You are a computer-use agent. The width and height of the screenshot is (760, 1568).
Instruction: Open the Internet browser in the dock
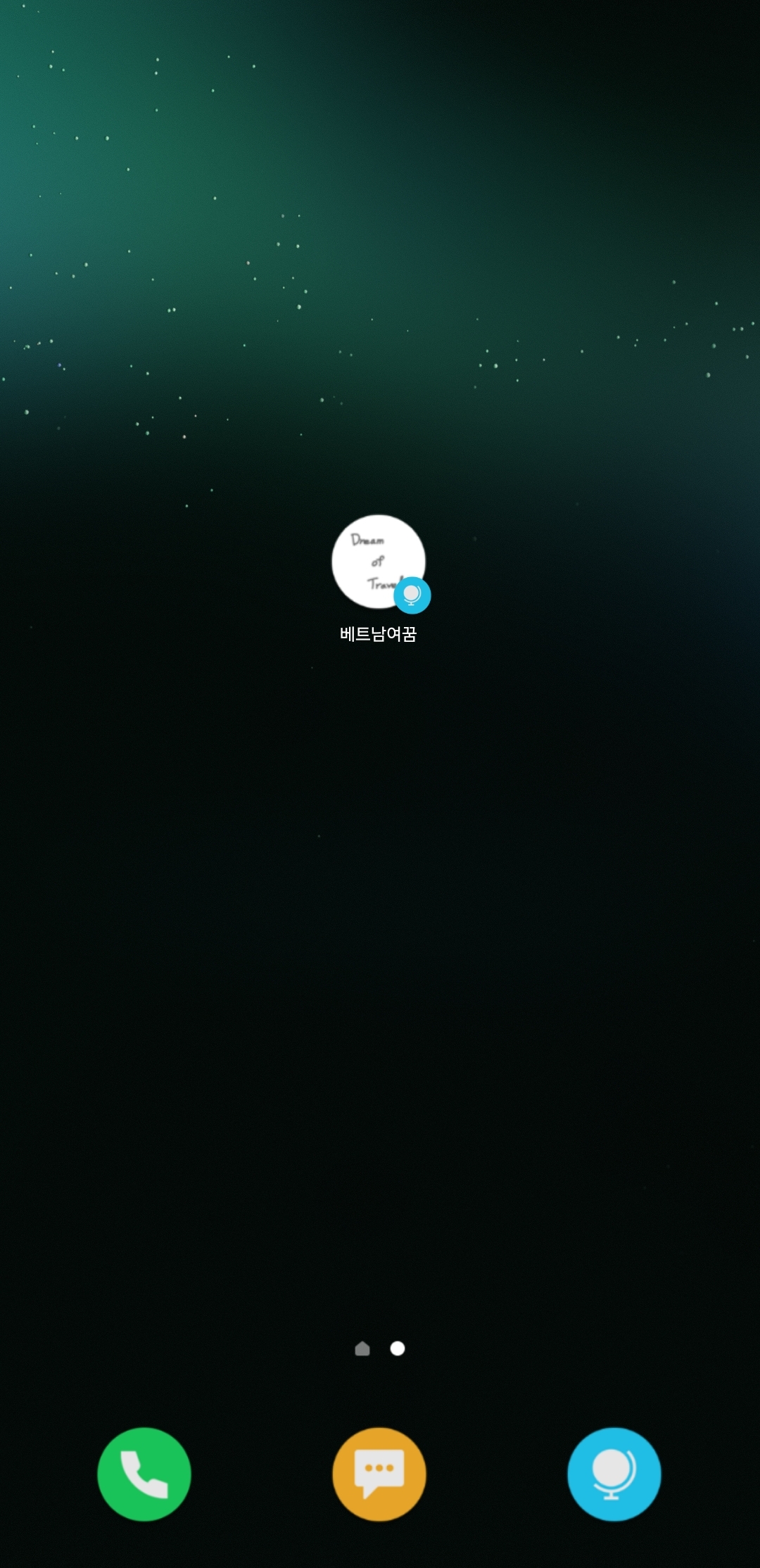[x=614, y=1474]
